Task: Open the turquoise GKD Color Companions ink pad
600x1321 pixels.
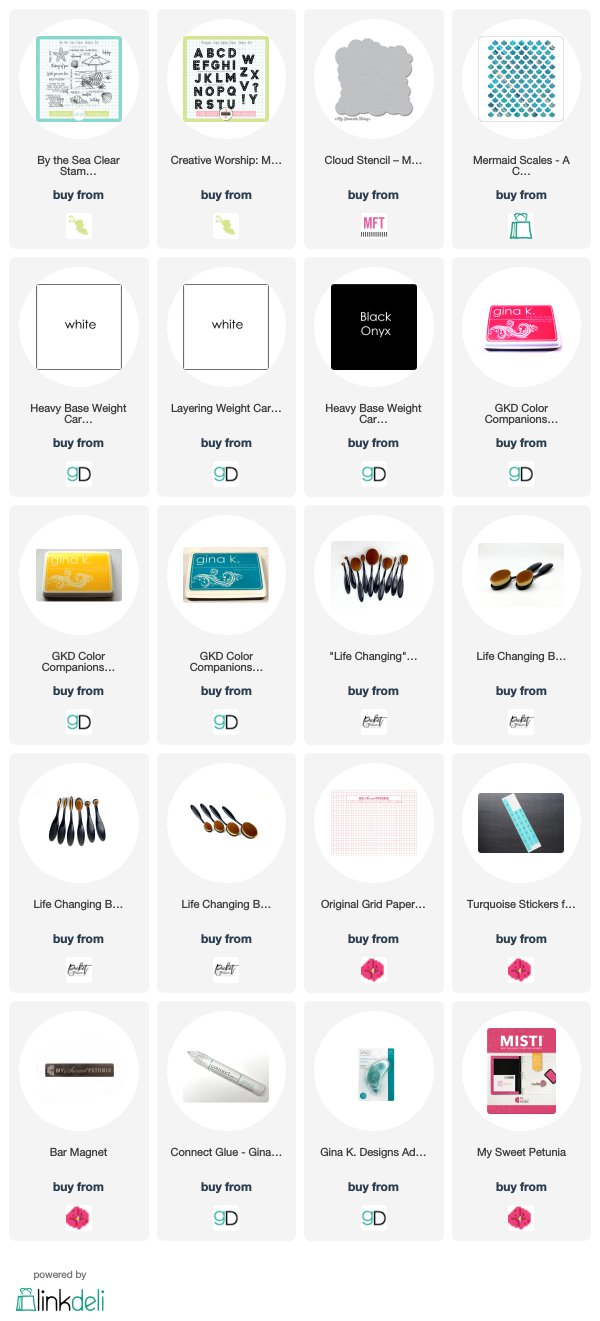Action: pos(226,625)
